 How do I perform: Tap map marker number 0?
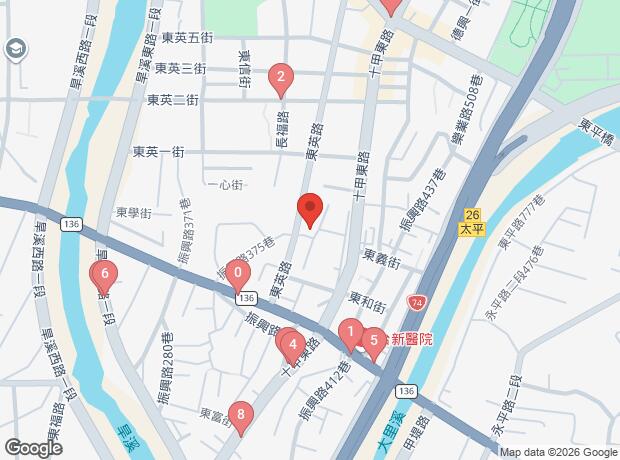tap(238, 276)
